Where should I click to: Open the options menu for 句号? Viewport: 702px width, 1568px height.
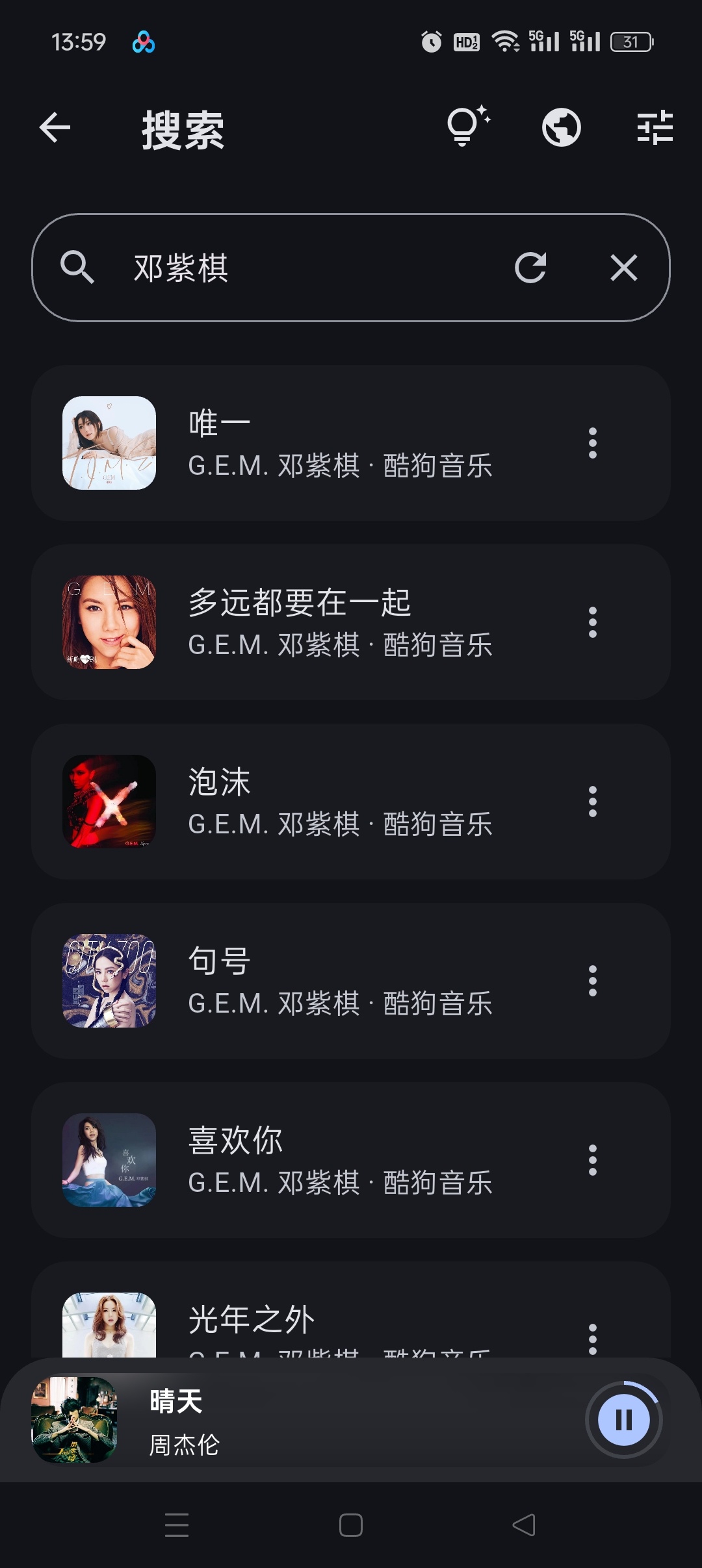[592, 981]
